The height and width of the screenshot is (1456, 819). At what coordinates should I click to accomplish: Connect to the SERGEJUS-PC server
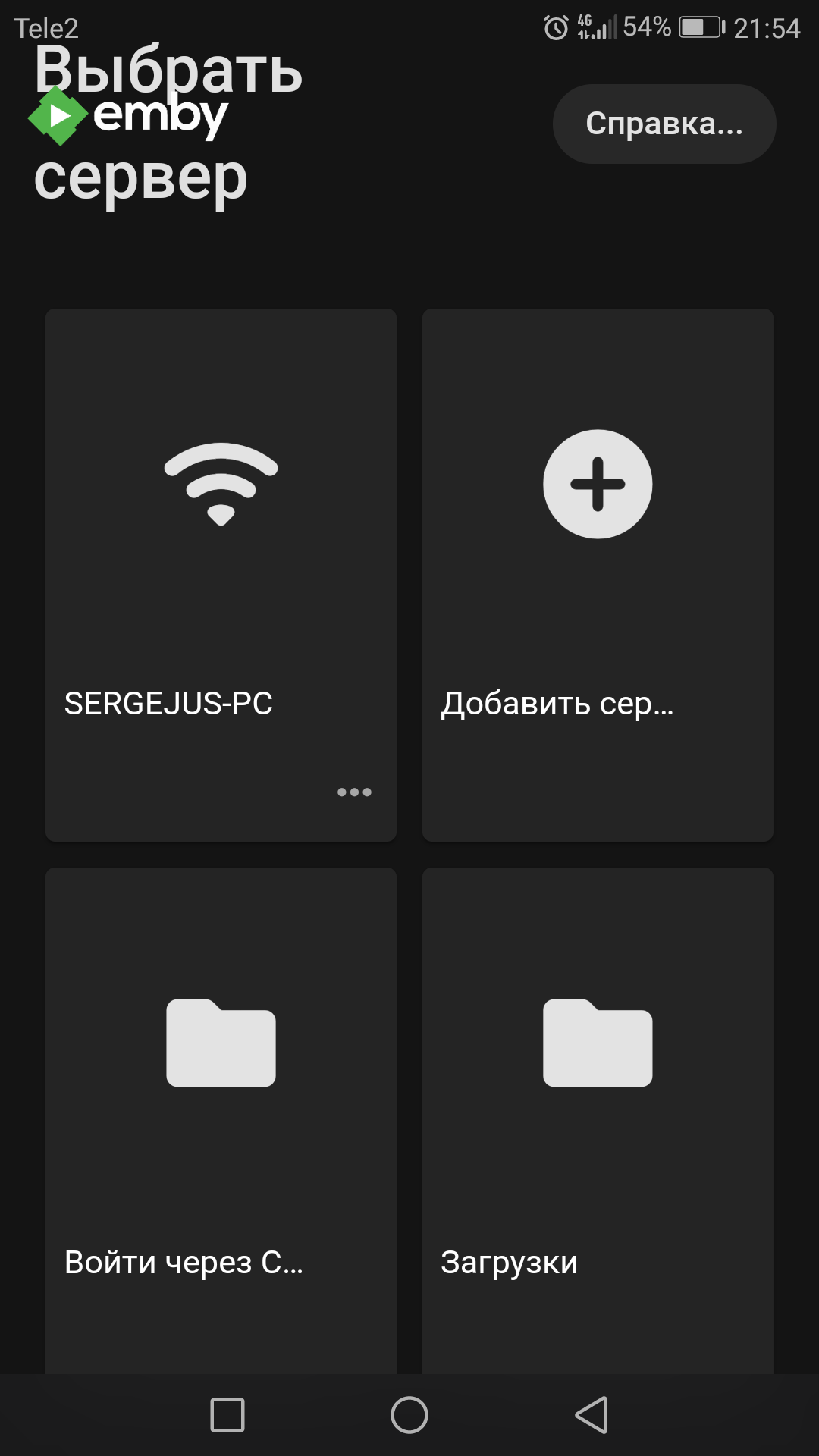pyautogui.click(x=221, y=531)
